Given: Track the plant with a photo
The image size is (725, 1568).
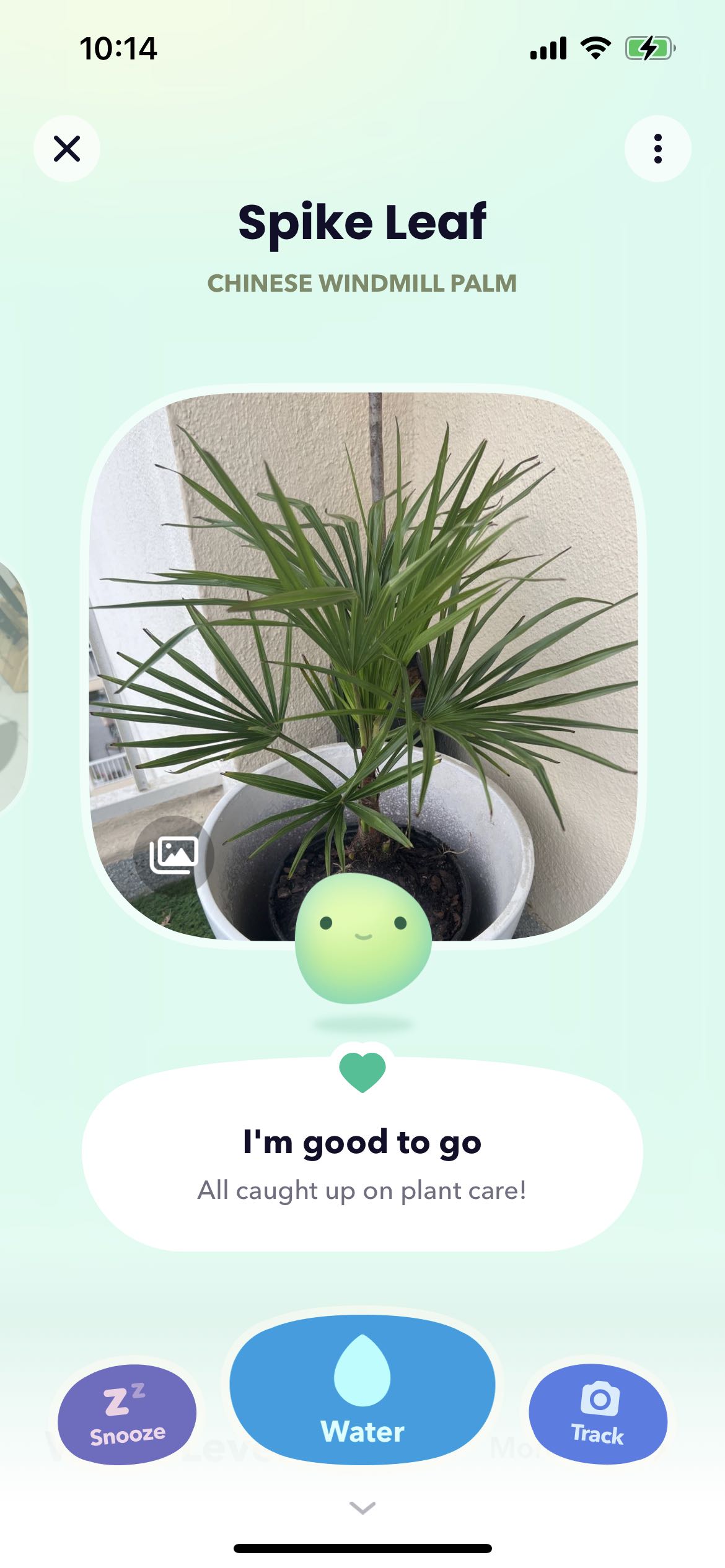Looking at the screenshot, I should [598, 1414].
